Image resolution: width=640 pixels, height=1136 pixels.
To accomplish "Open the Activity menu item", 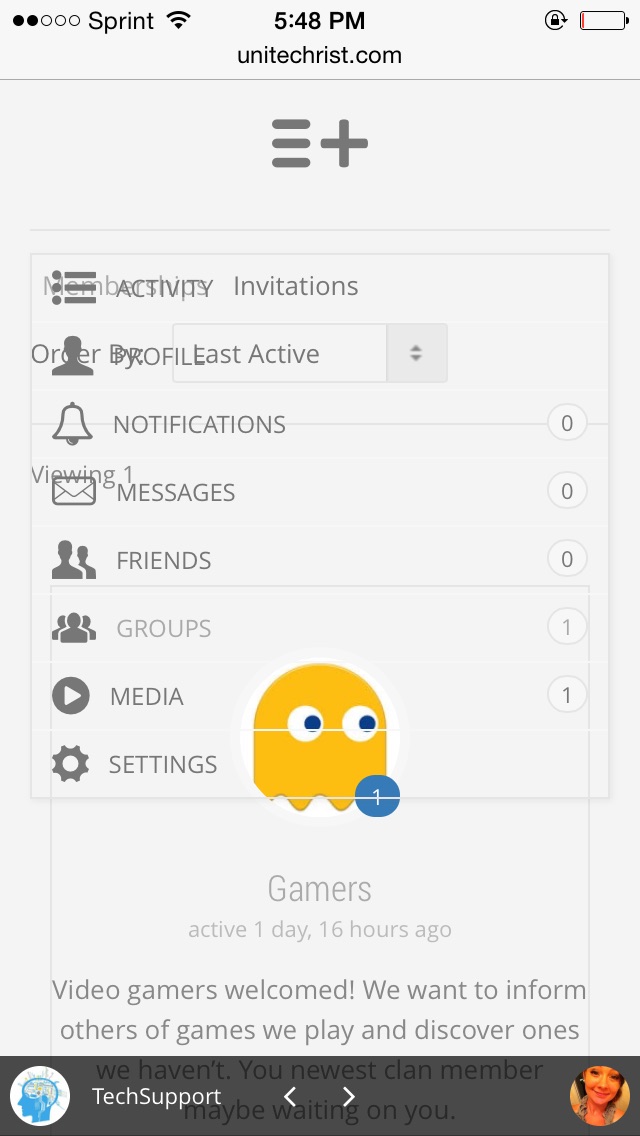I will [x=163, y=289].
